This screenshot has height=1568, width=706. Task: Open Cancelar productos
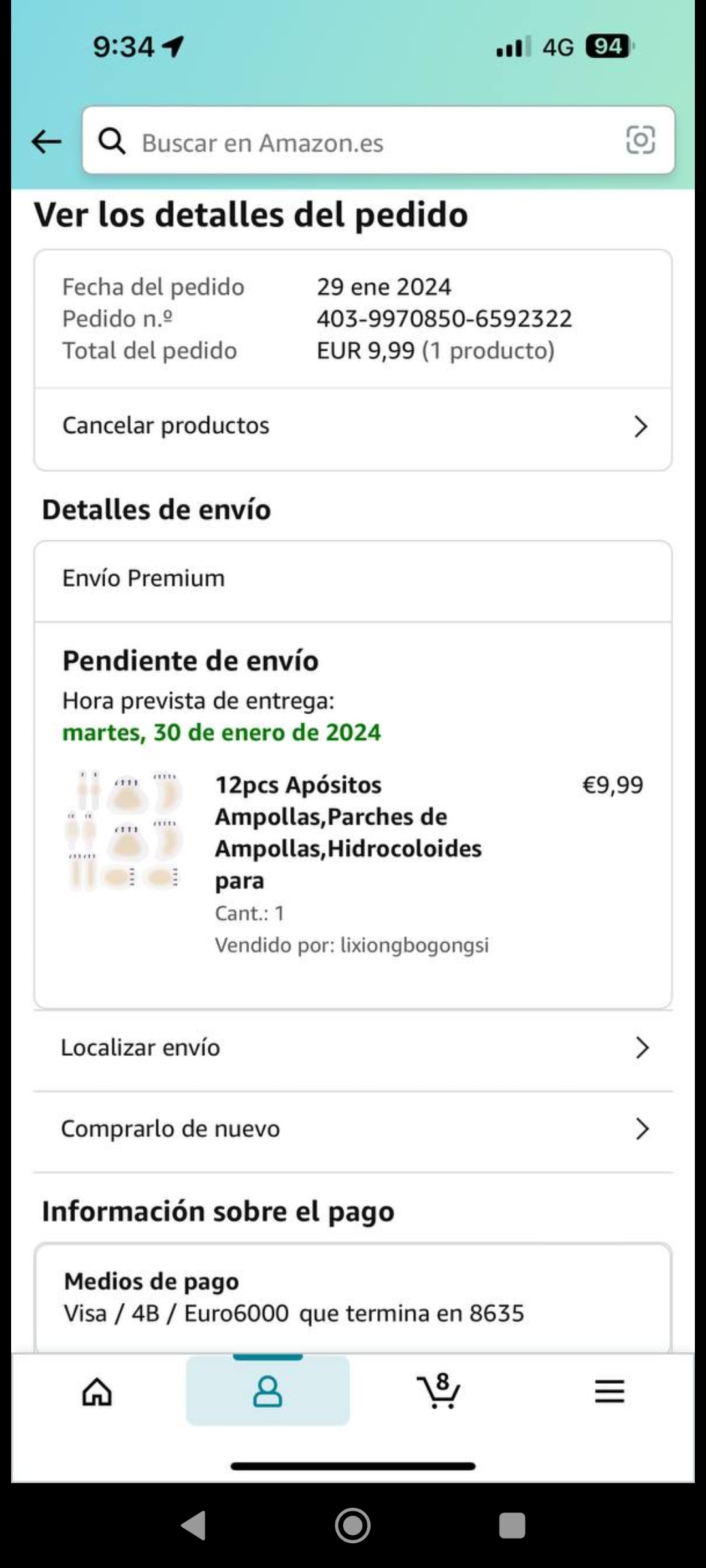(353, 426)
